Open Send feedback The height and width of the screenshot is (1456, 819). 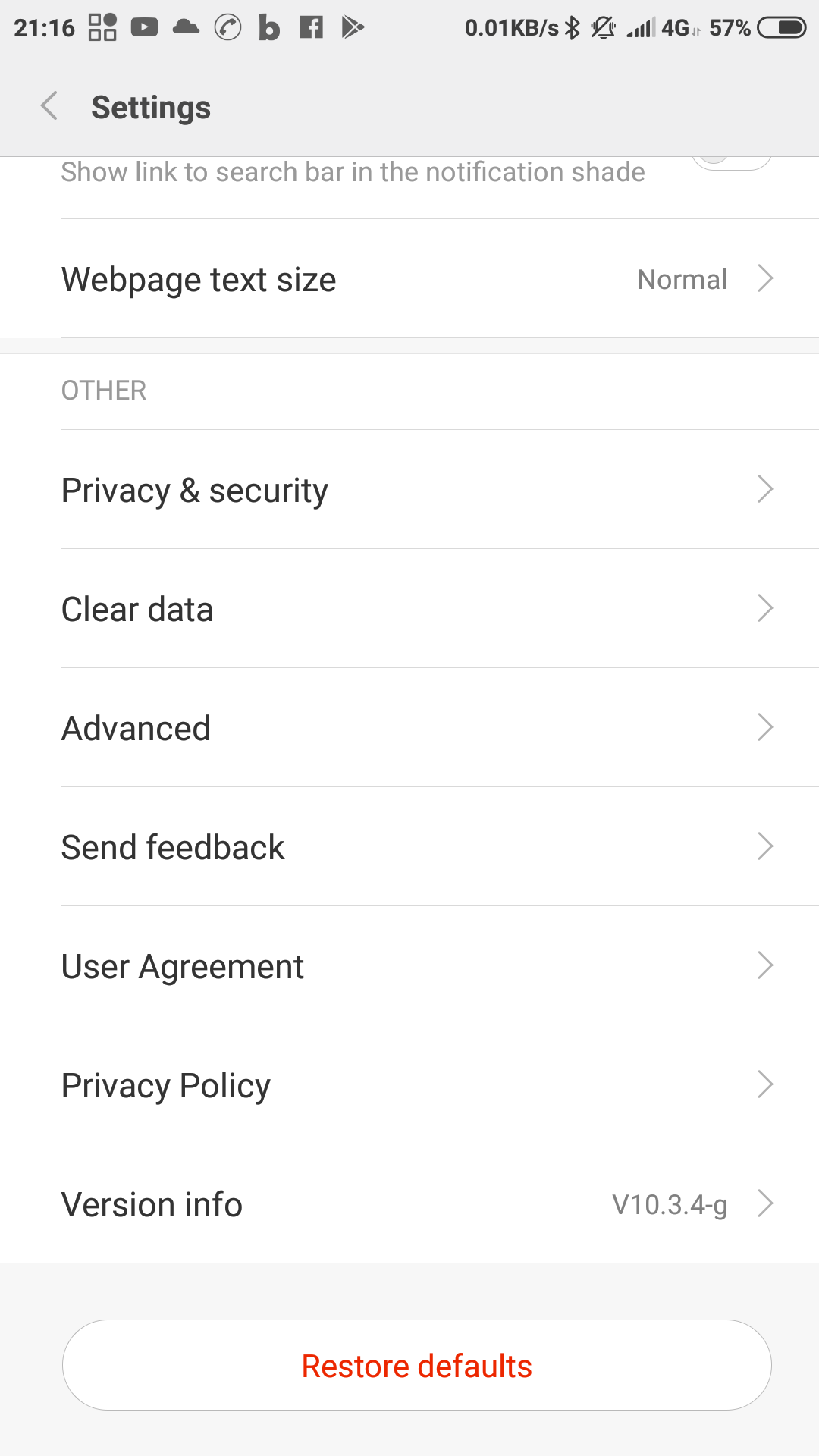click(409, 847)
